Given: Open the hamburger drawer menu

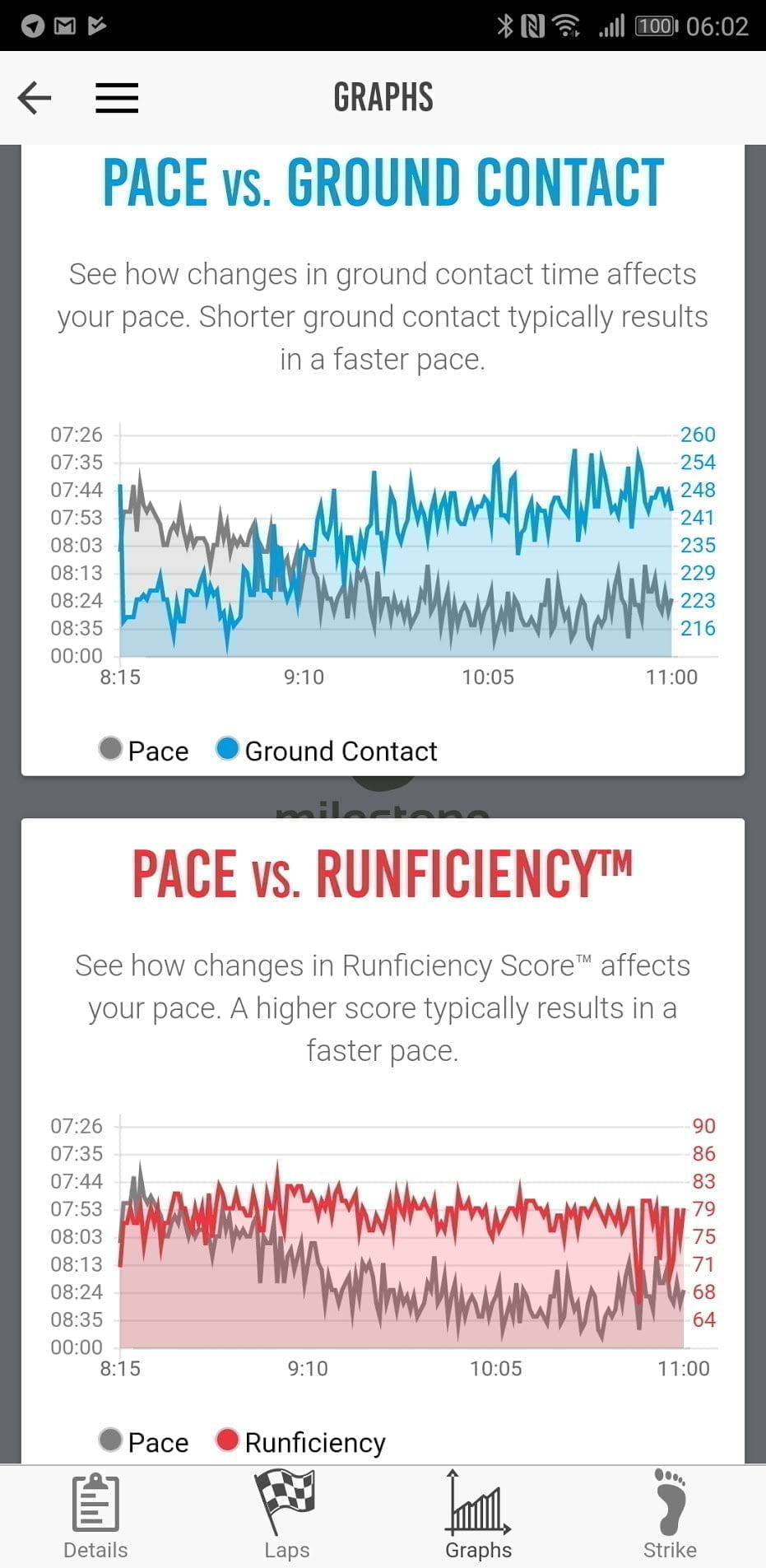Looking at the screenshot, I should click(117, 98).
